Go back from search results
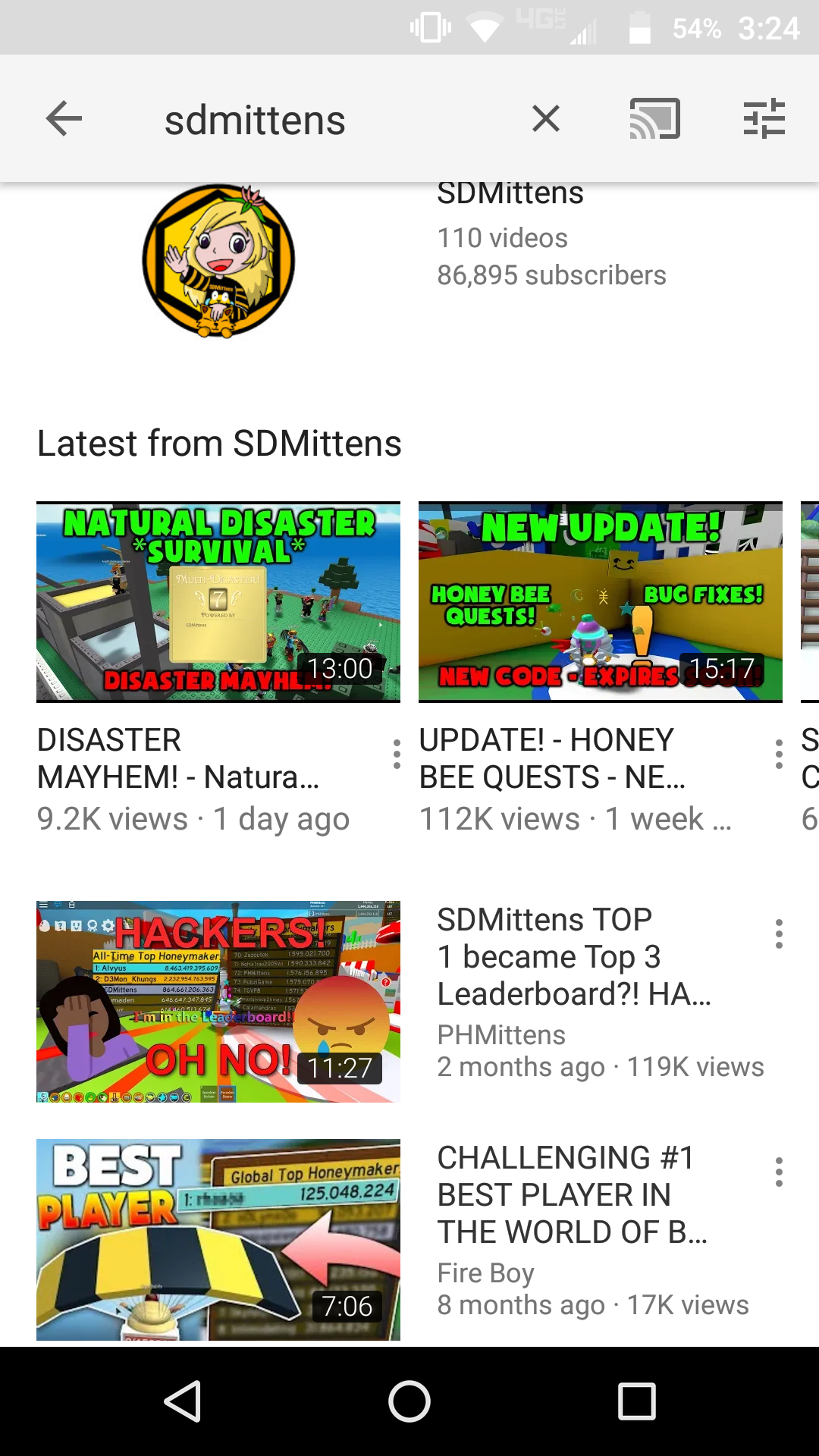 pos(64,119)
